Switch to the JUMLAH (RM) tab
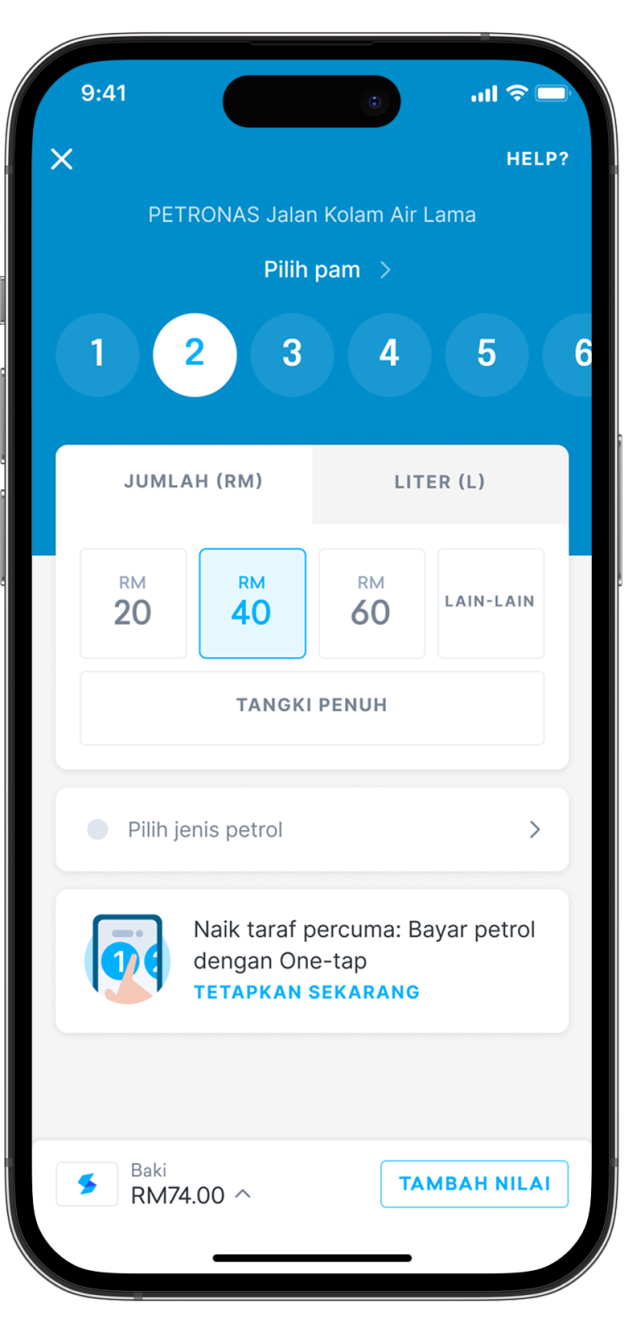 (193, 482)
